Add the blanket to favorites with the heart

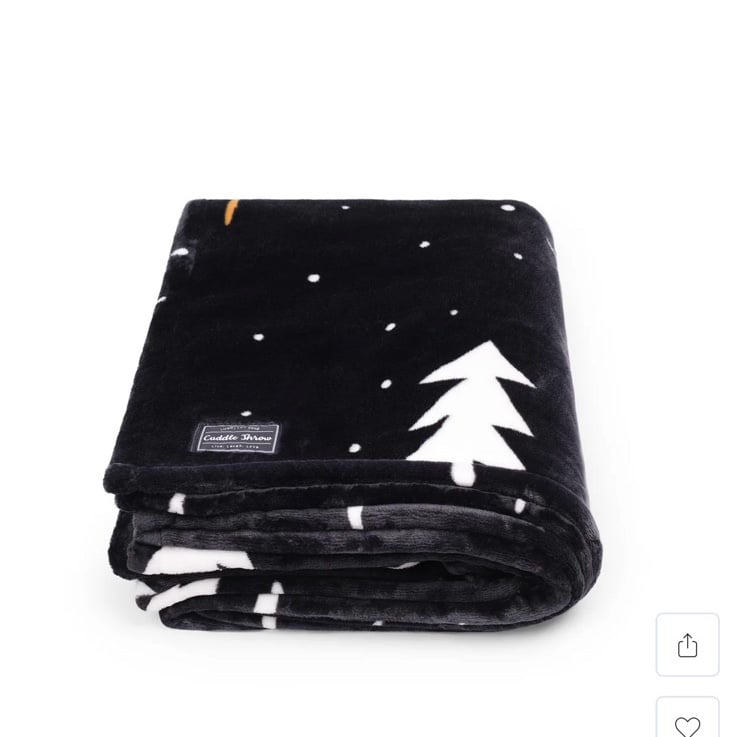click(687, 723)
